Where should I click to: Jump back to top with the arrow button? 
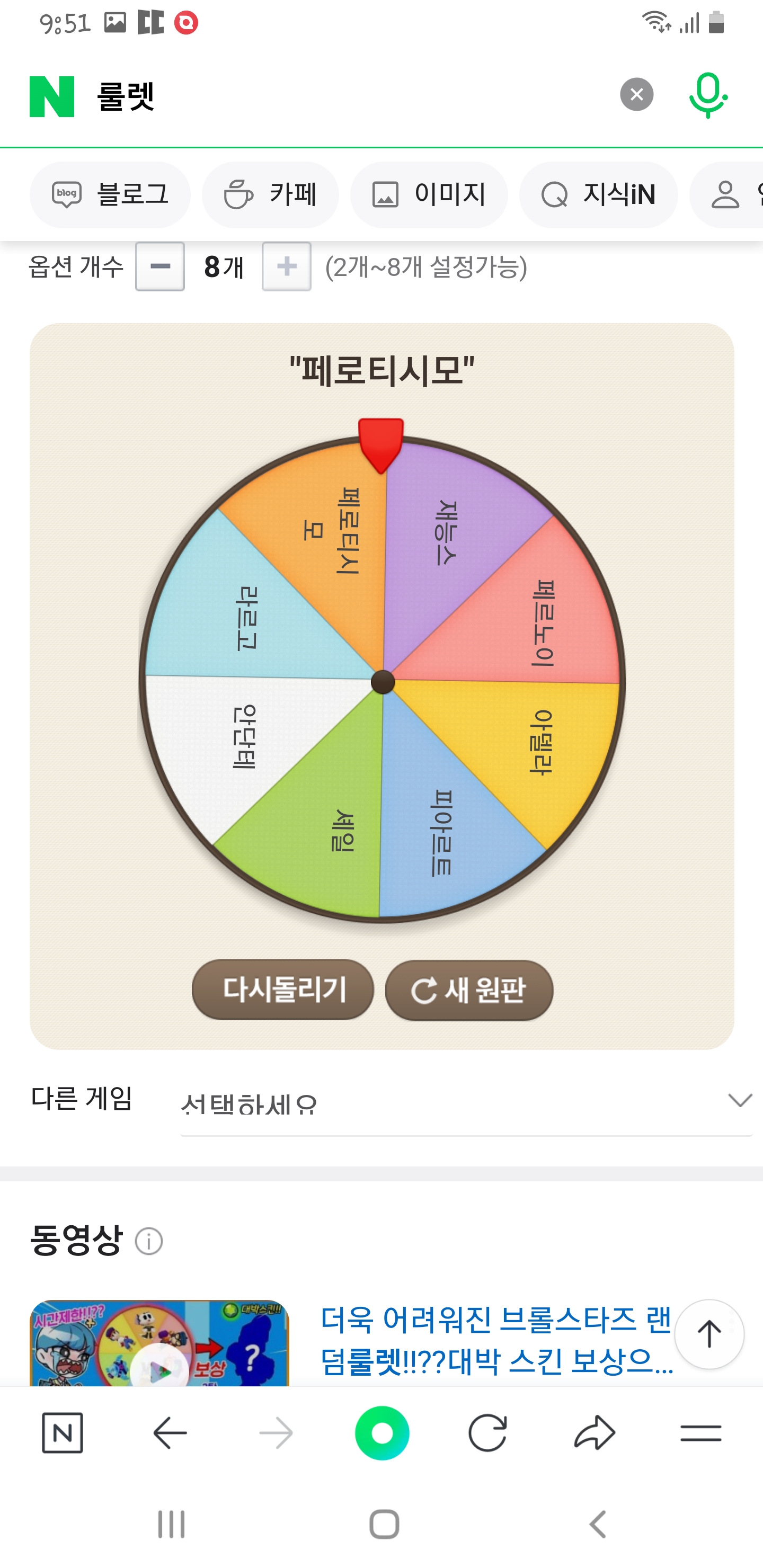point(709,1334)
